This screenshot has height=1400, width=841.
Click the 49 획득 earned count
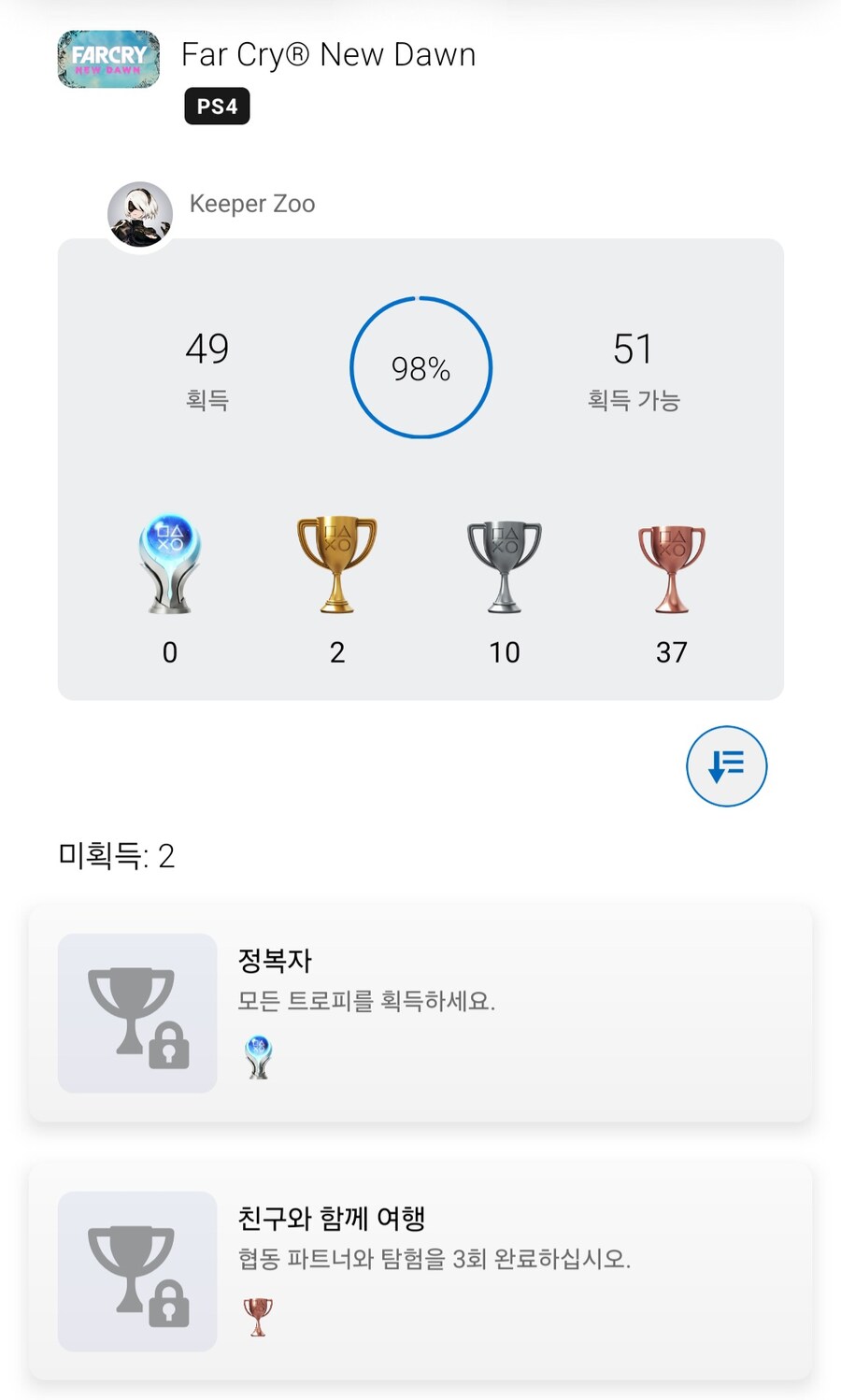[207, 368]
